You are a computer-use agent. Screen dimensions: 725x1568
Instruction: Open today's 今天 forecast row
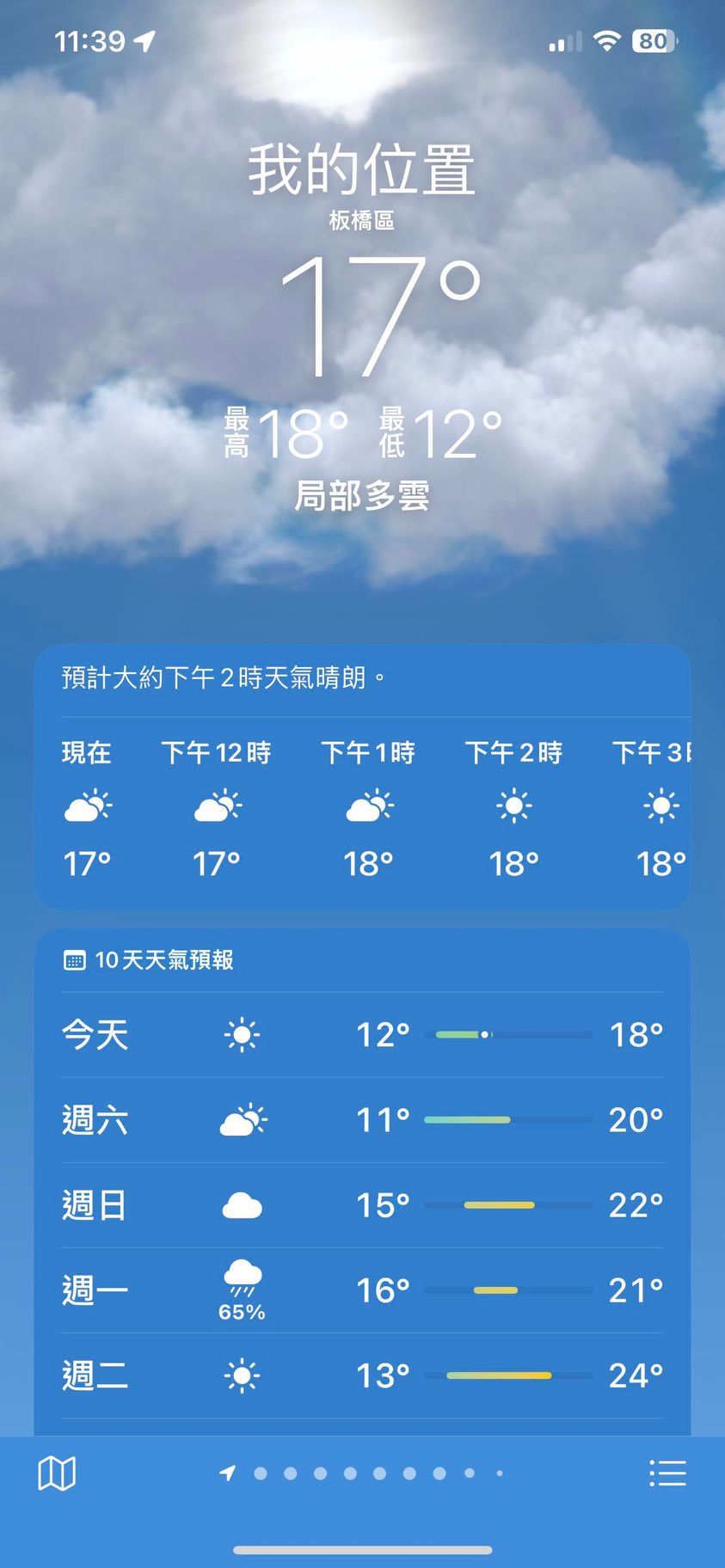[x=362, y=1034]
